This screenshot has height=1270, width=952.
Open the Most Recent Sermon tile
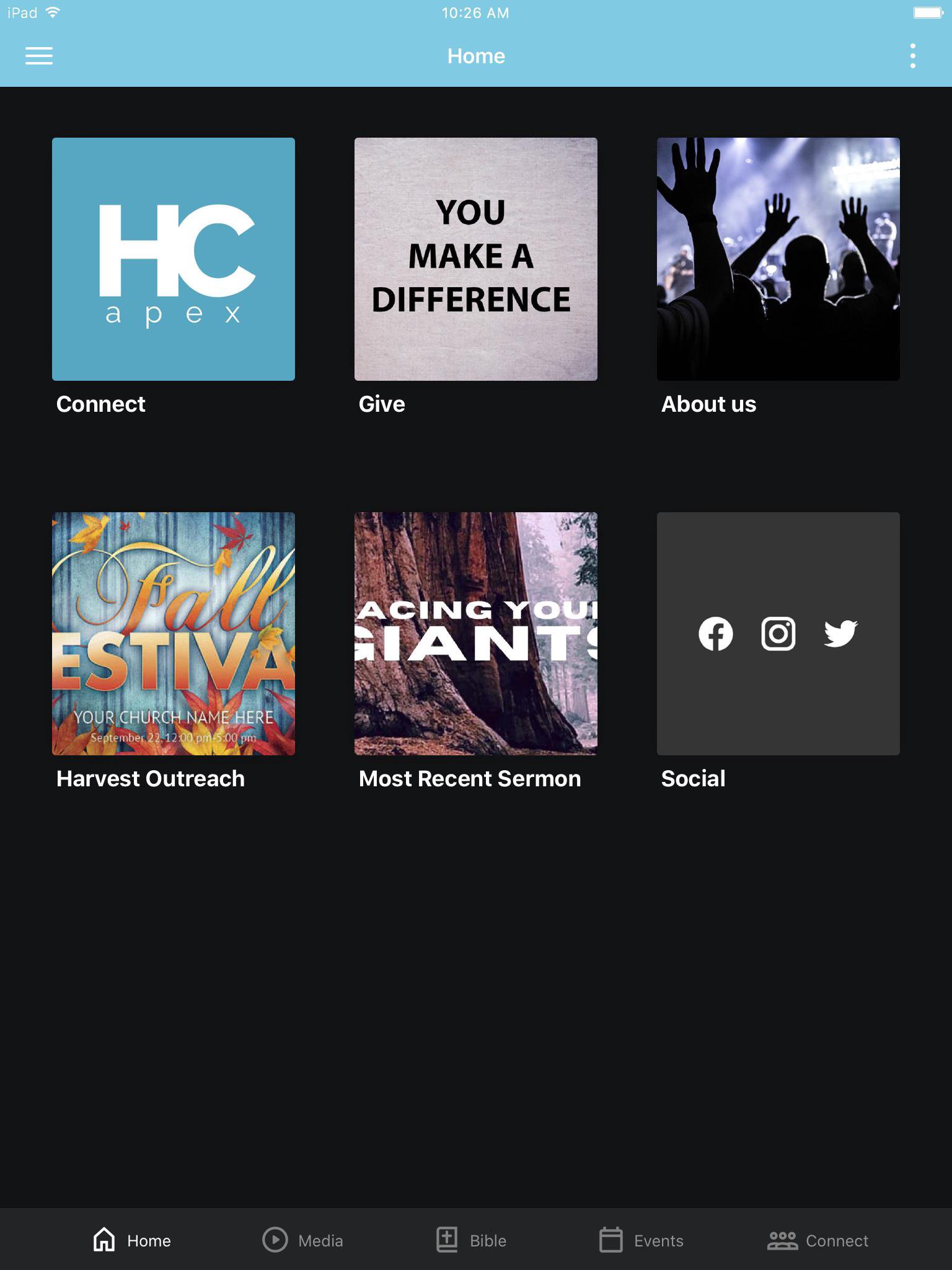click(x=476, y=634)
